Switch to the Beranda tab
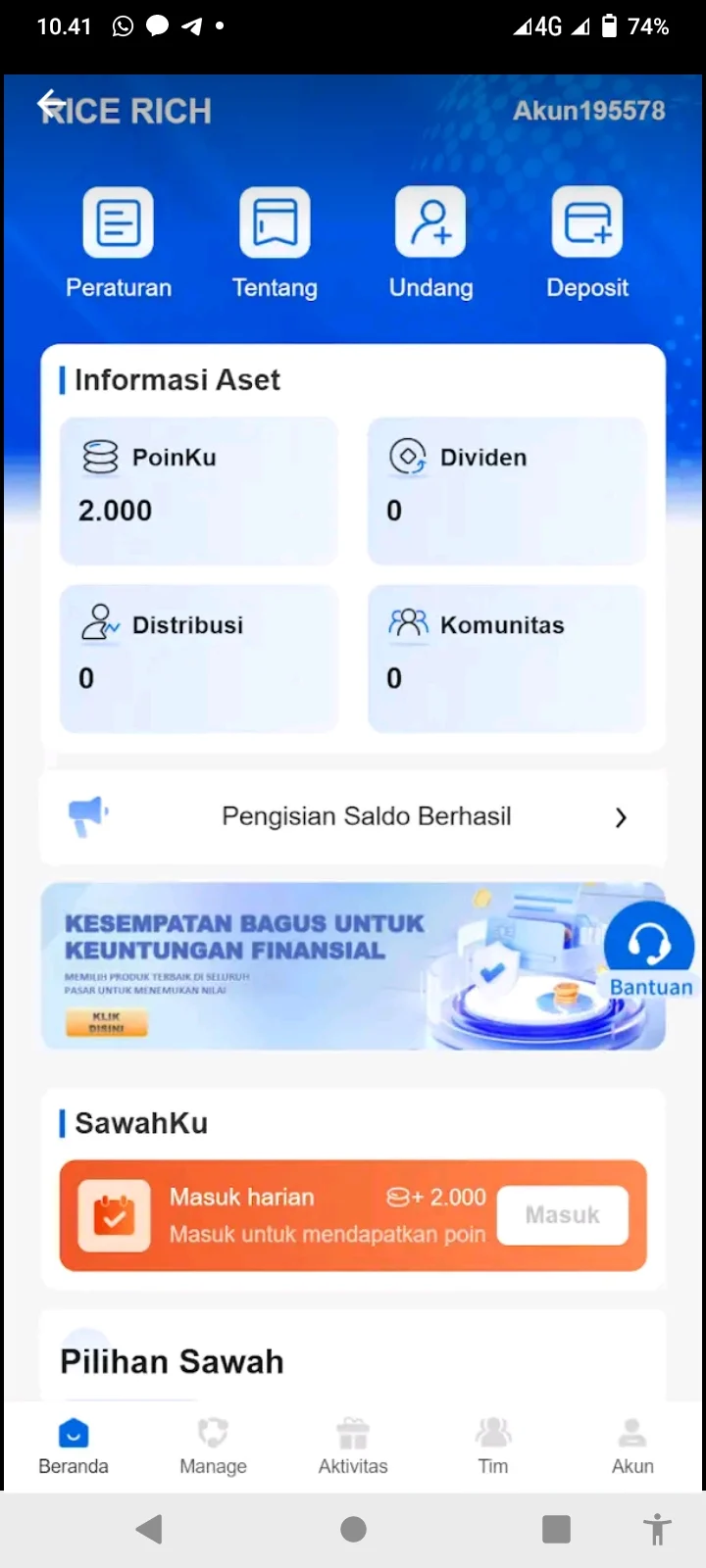 pos(74,1445)
